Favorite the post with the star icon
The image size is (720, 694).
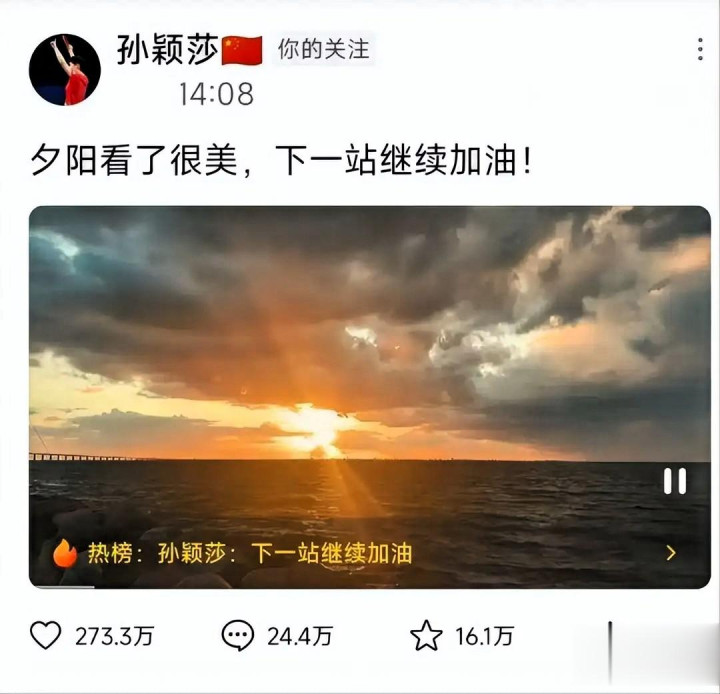[x=426, y=635]
